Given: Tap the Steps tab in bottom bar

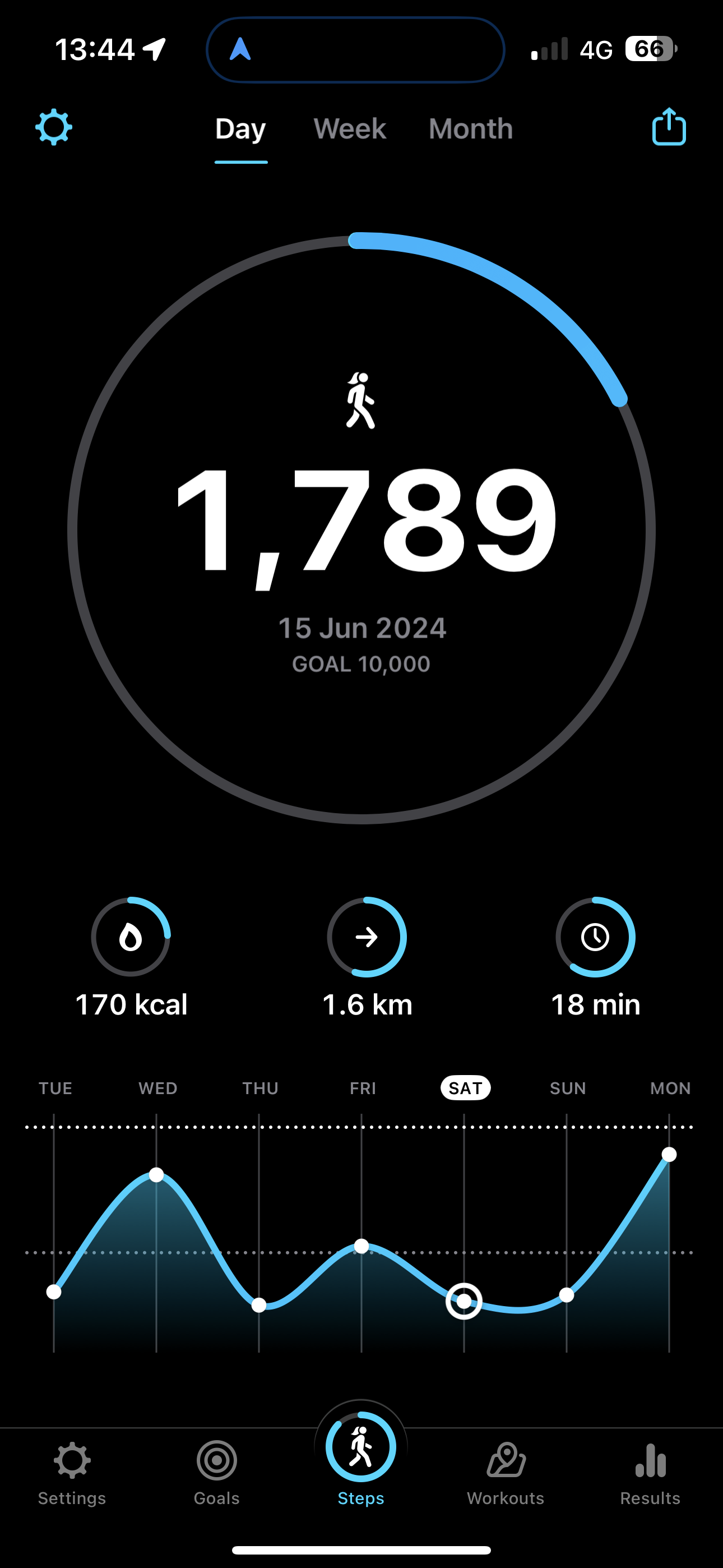Looking at the screenshot, I should pyautogui.click(x=361, y=1459).
